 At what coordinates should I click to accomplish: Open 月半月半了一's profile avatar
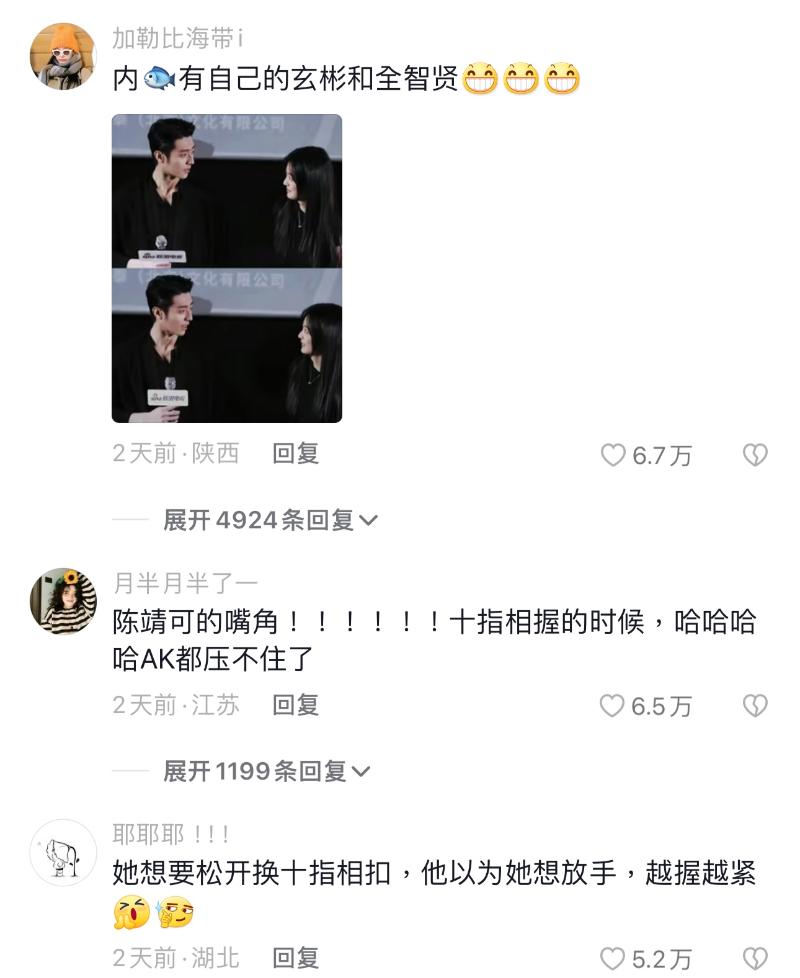63,601
